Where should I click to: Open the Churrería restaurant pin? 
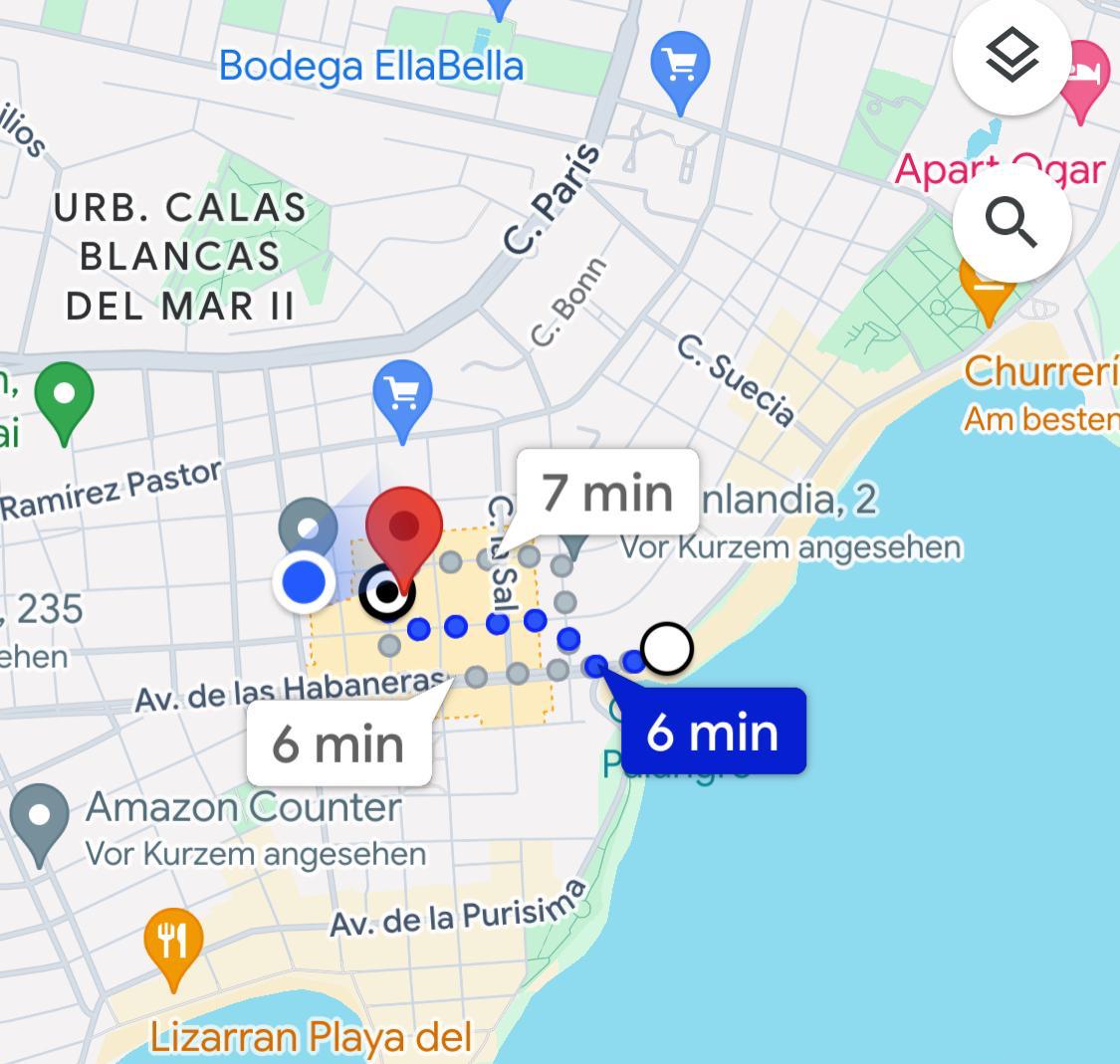coord(988,289)
